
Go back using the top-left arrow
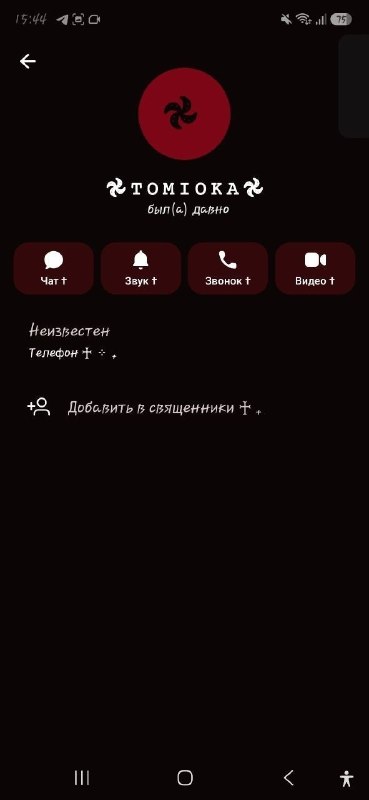coord(28,62)
